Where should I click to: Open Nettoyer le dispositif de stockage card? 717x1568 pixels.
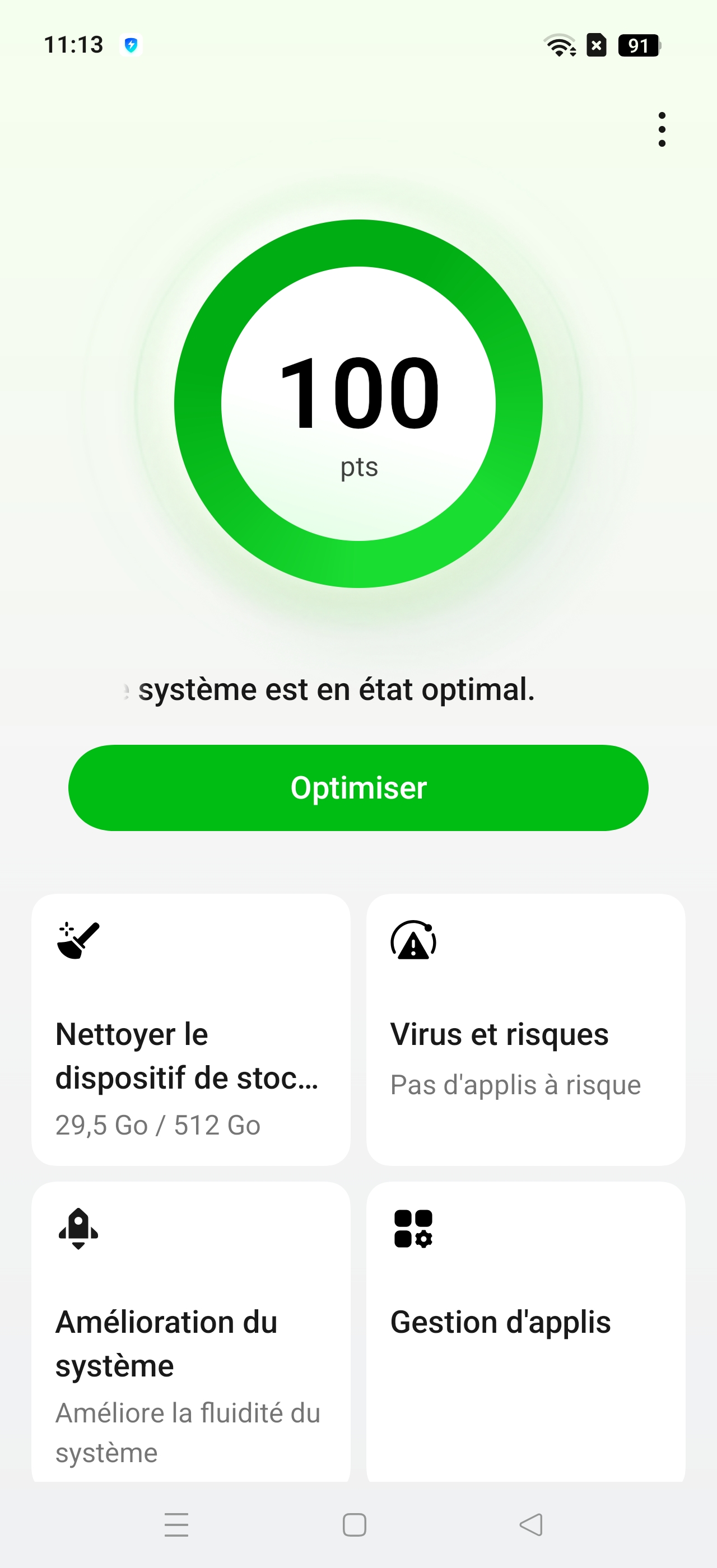[x=190, y=1029]
